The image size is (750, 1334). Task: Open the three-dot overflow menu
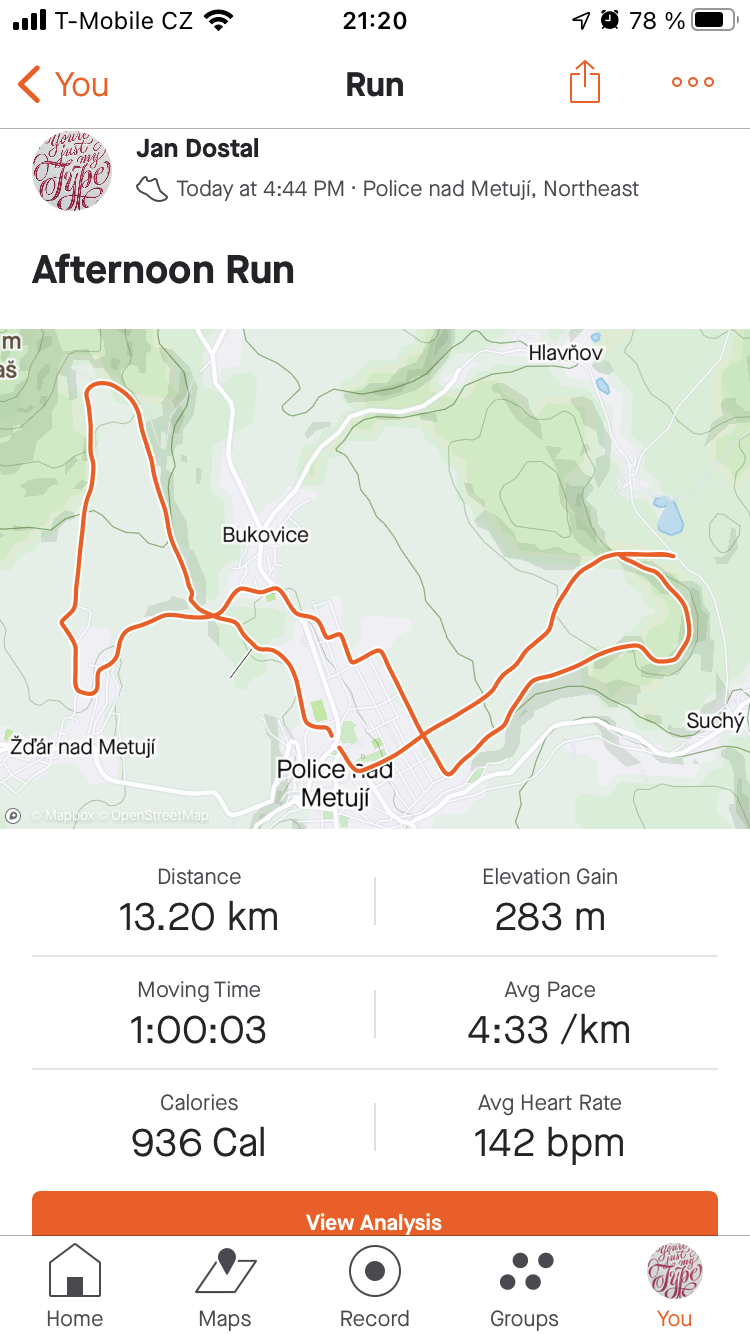(693, 83)
